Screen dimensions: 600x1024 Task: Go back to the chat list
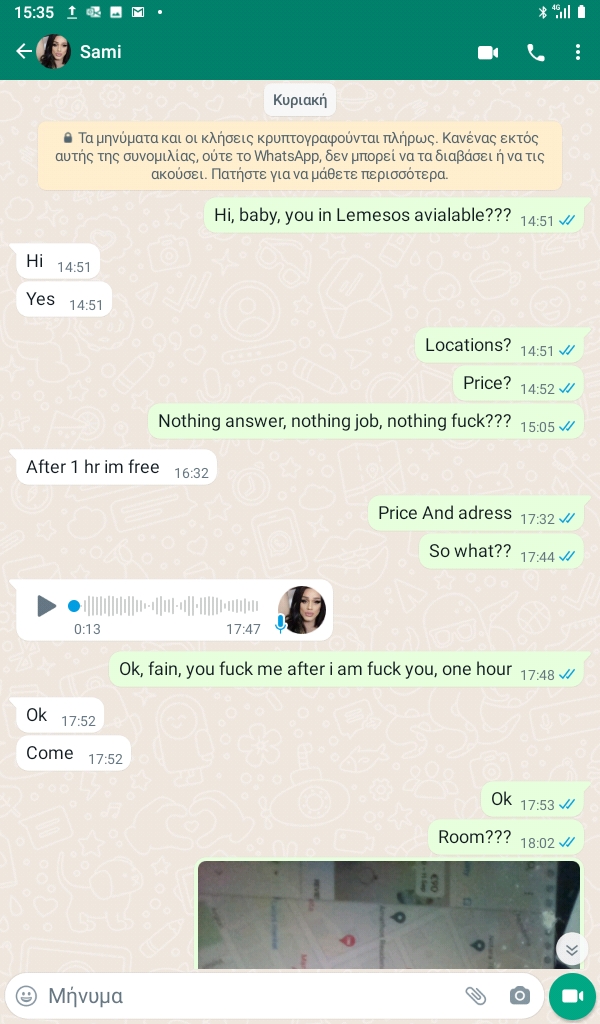pos(23,52)
